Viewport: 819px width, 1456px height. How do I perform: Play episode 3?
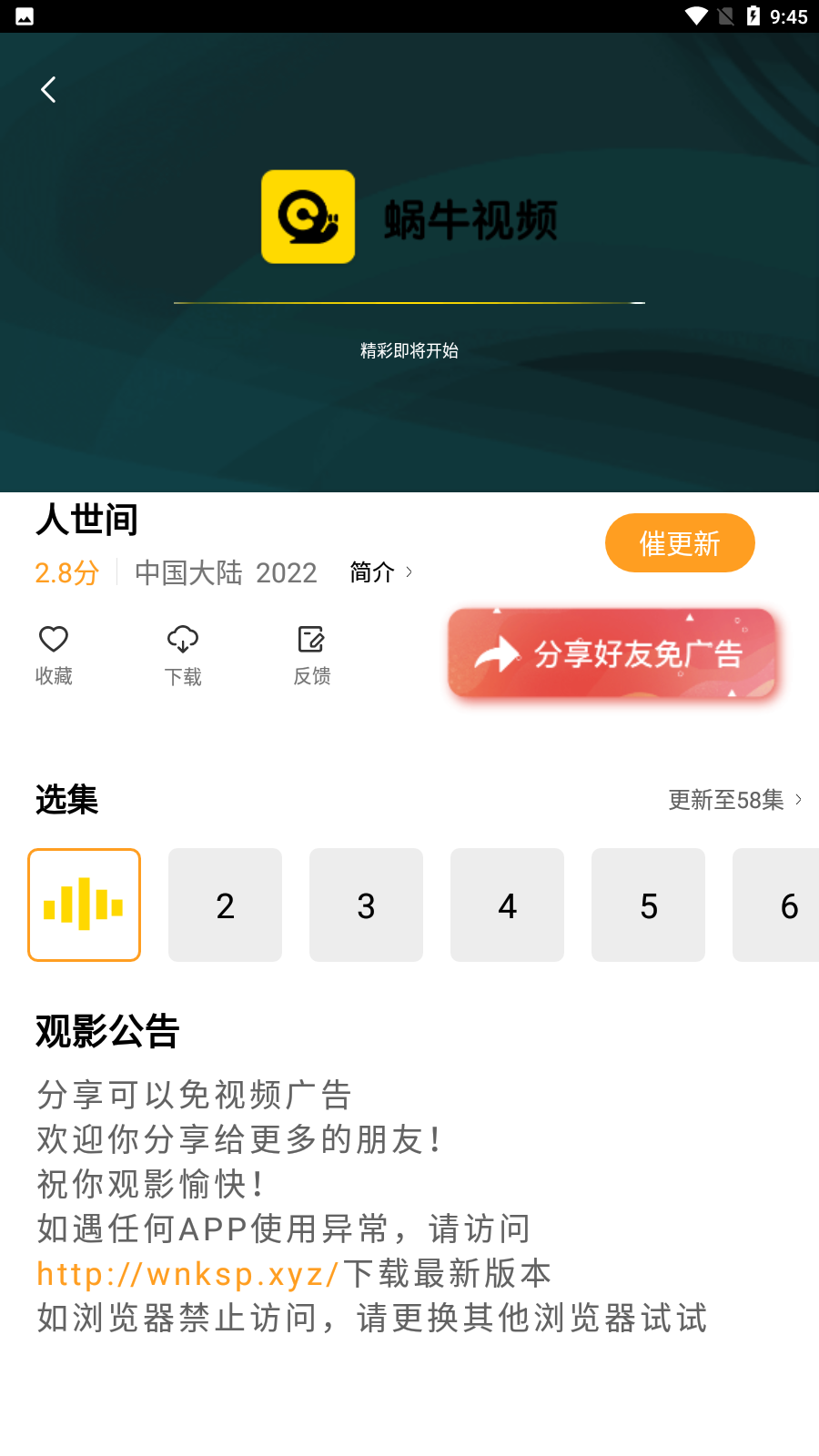(367, 905)
